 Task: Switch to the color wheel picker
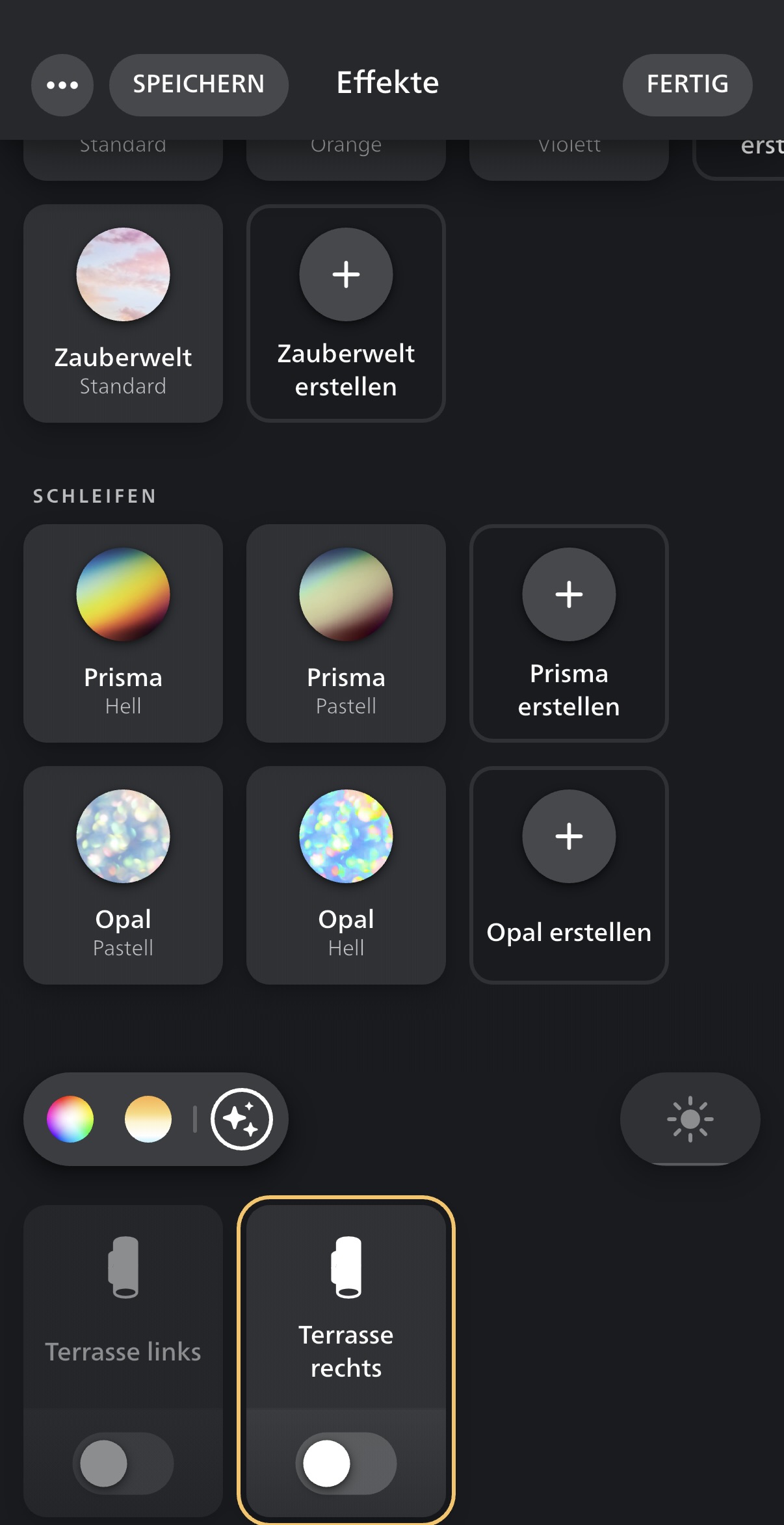[x=70, y=1119]
